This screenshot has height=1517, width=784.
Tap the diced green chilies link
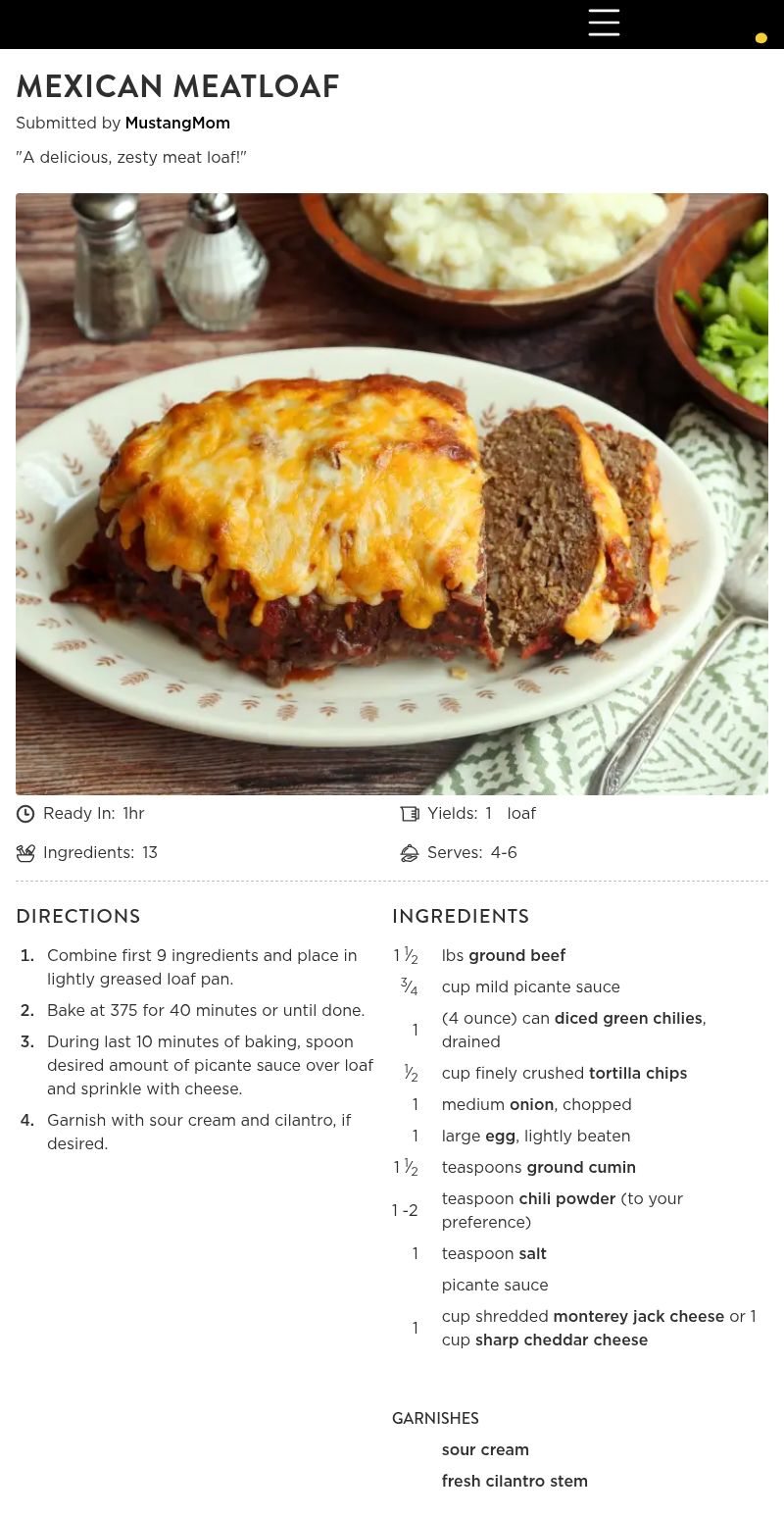(x=627, y=1019)
